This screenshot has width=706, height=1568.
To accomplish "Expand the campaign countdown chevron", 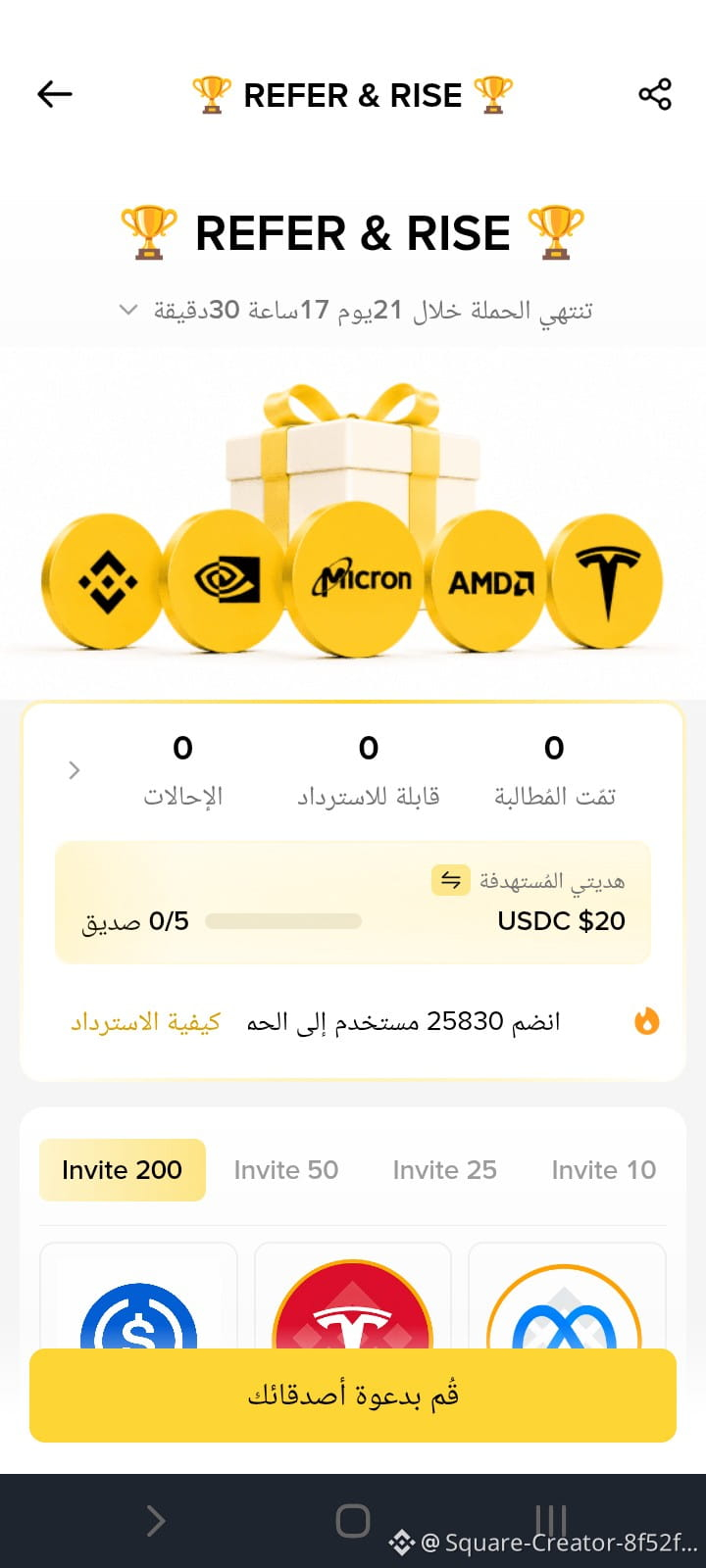I will pos(127,311).
